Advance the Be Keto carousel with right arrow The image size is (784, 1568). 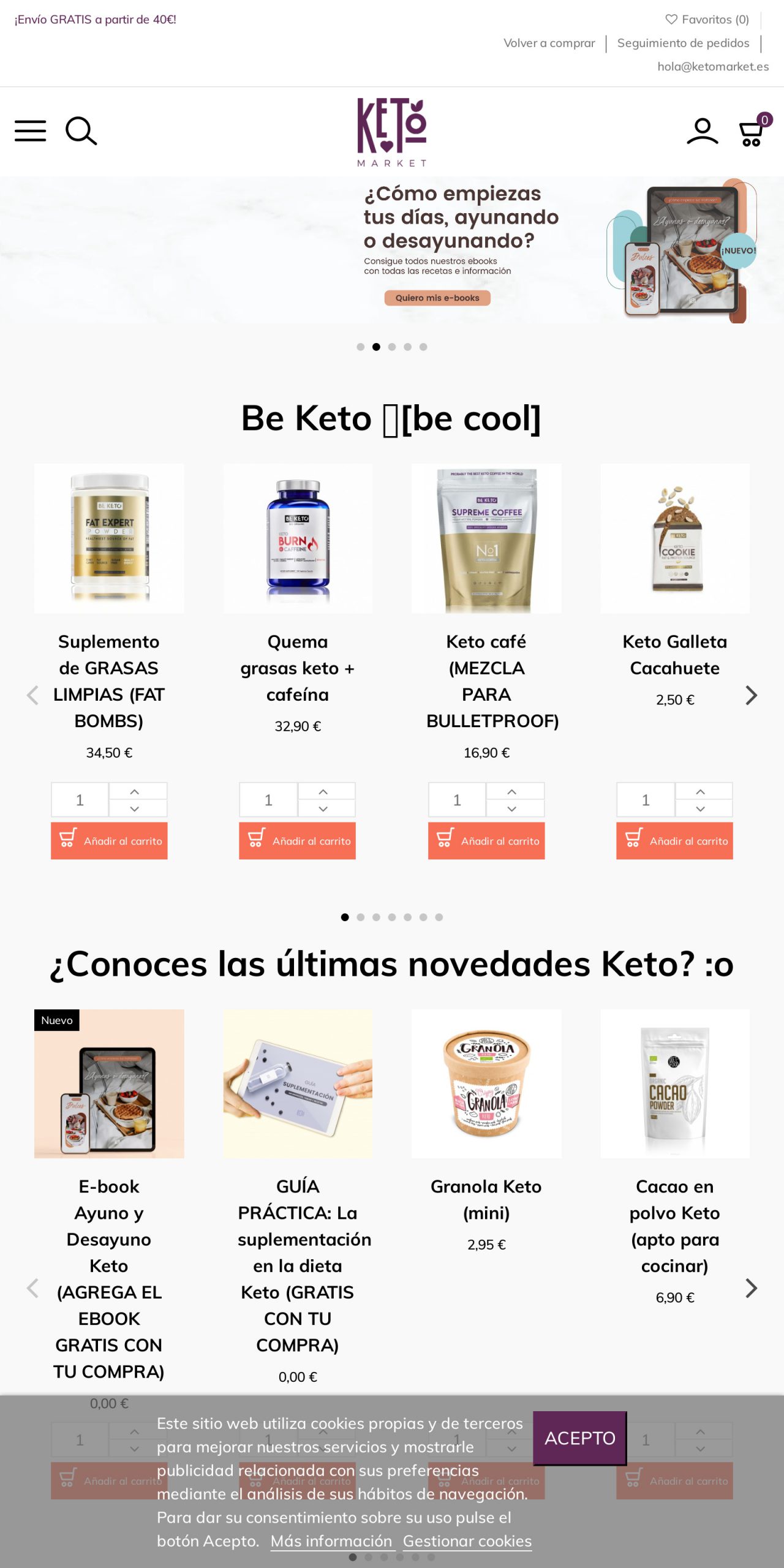pos(750,696)
